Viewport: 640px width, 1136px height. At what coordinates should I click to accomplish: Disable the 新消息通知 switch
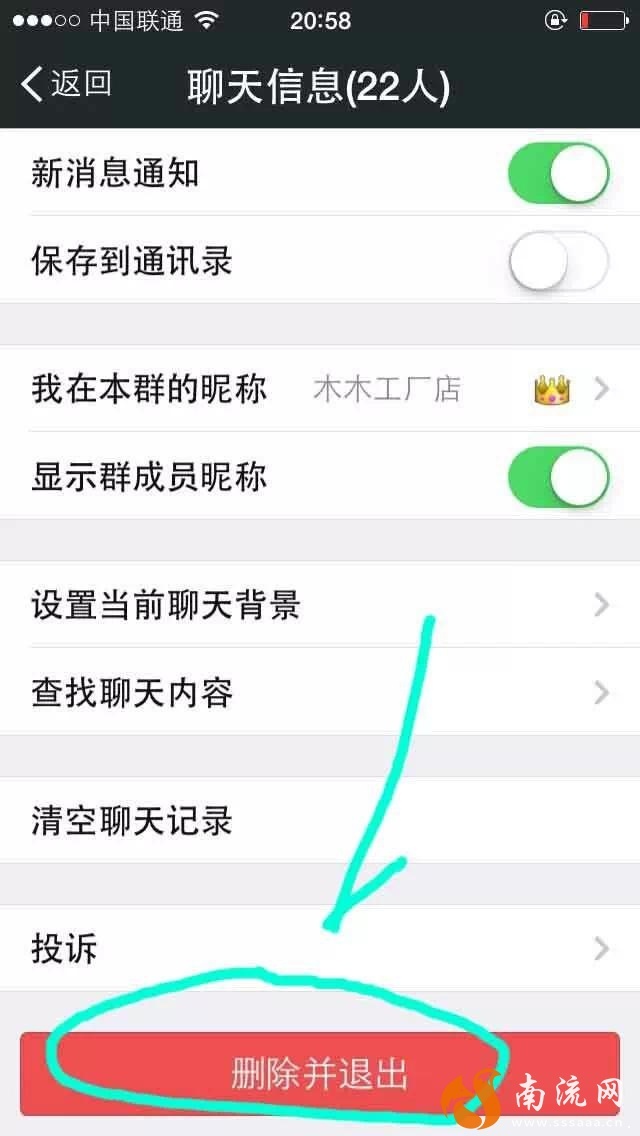tap(558, 174)
